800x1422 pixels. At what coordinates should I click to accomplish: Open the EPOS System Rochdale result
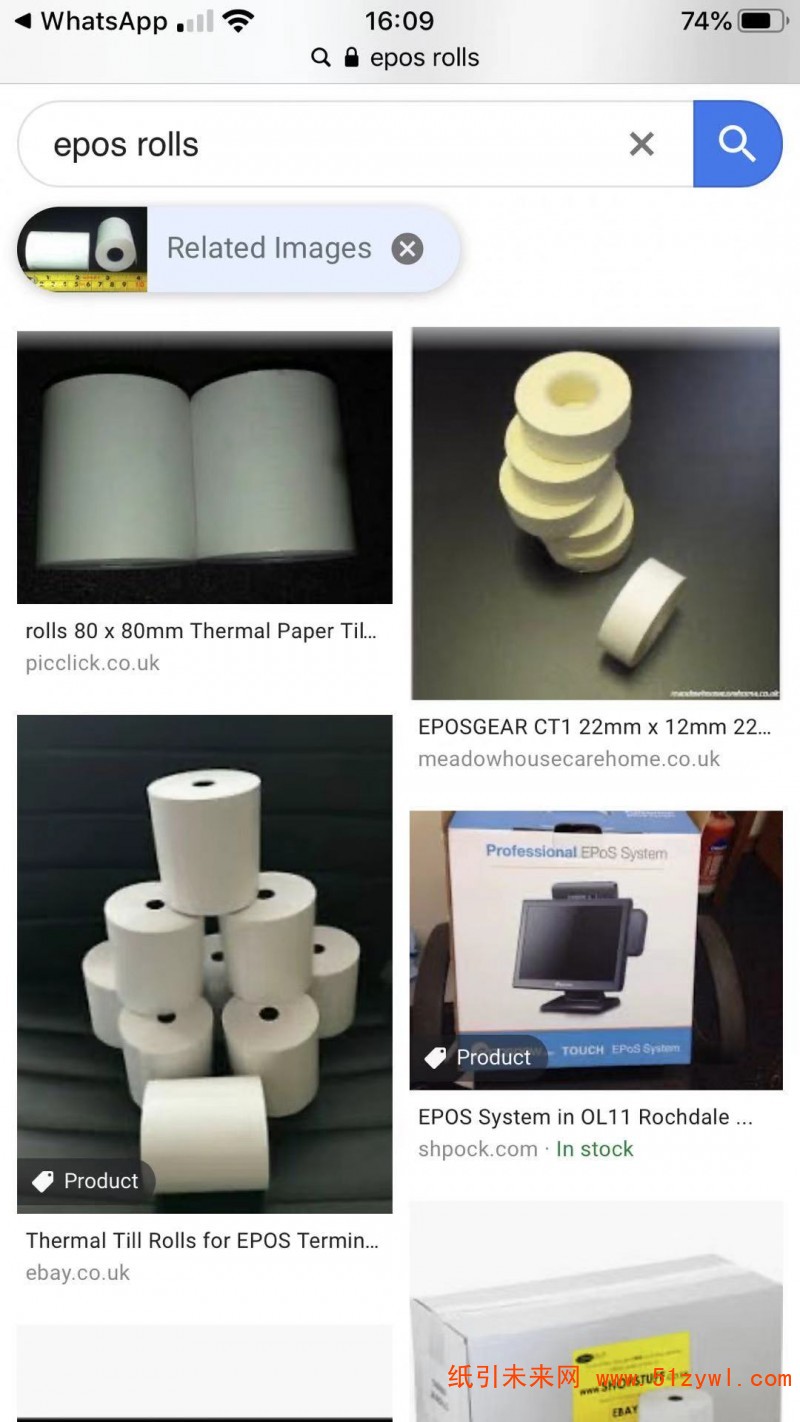click(x=595, y=949)
